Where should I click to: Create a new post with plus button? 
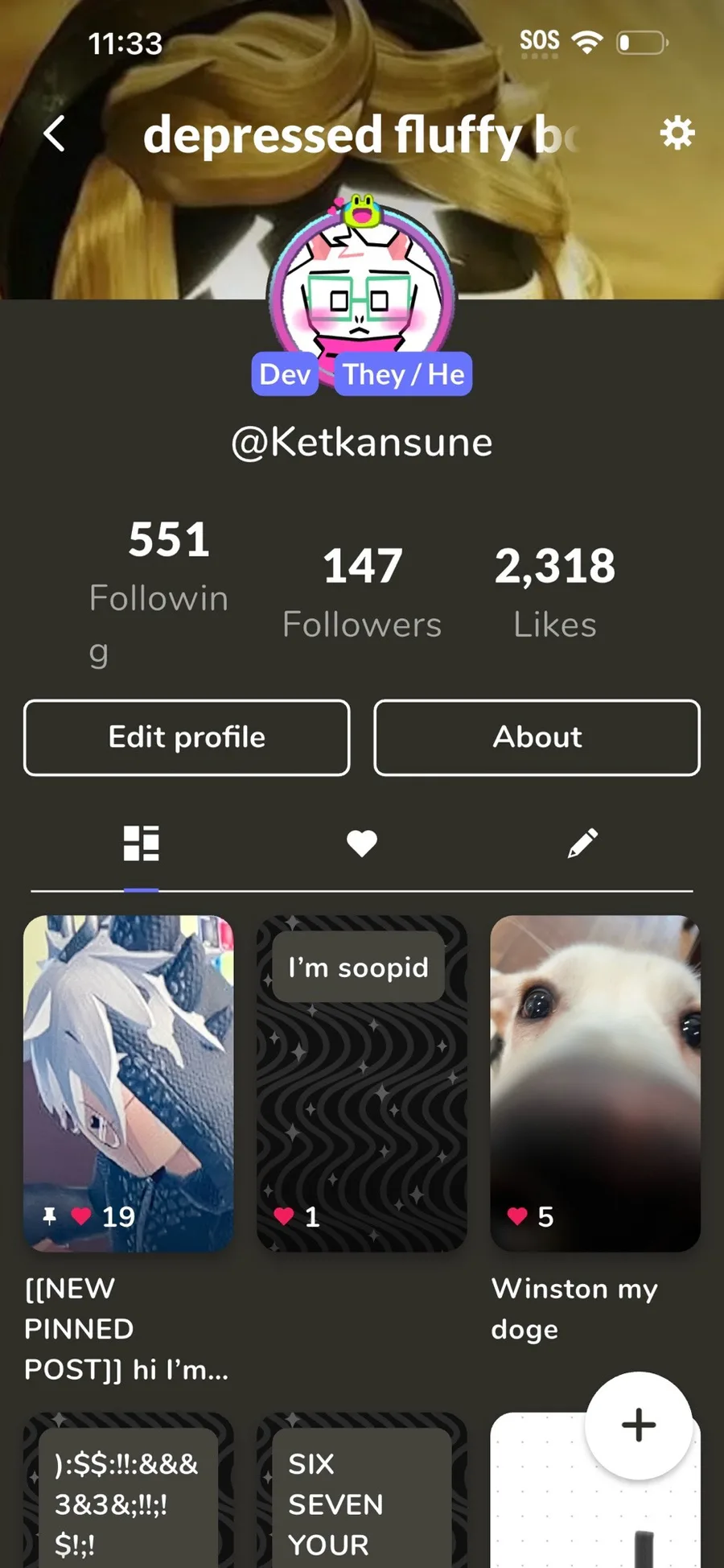pyautogui.click(x=638, y=1425)
